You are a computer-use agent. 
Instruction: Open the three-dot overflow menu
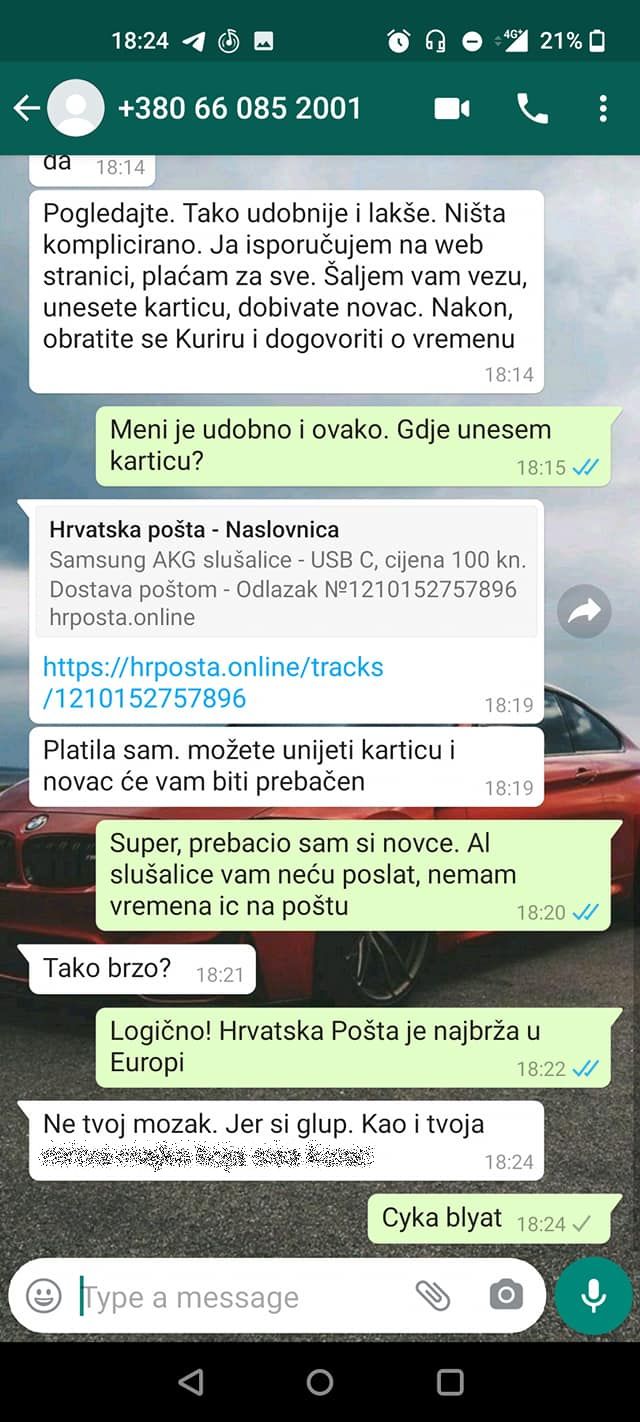coord(603,108)
